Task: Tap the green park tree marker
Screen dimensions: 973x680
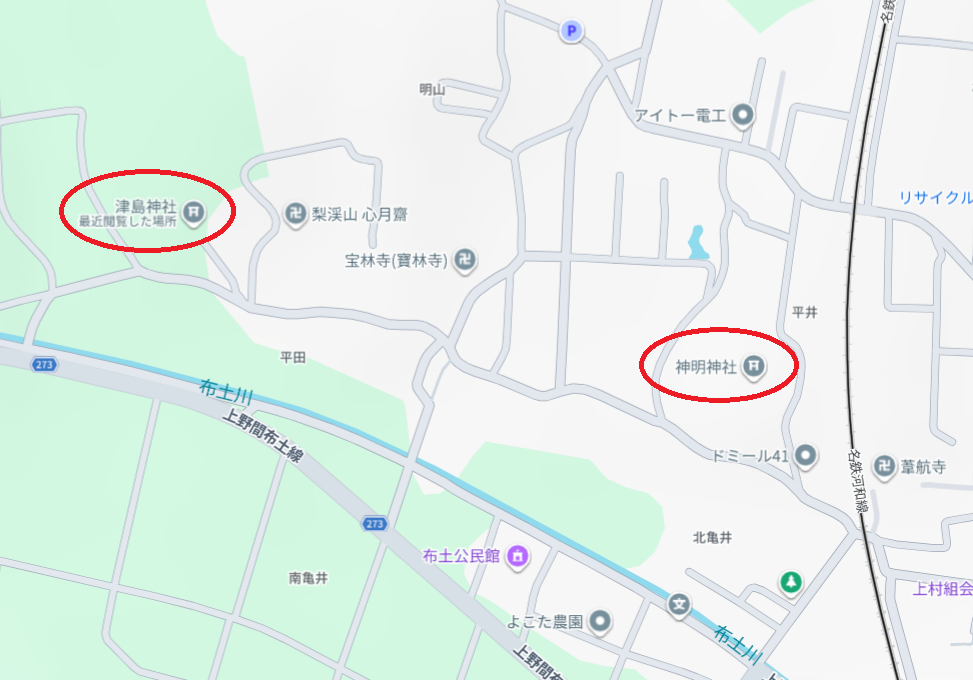Action: pos(791,582)
